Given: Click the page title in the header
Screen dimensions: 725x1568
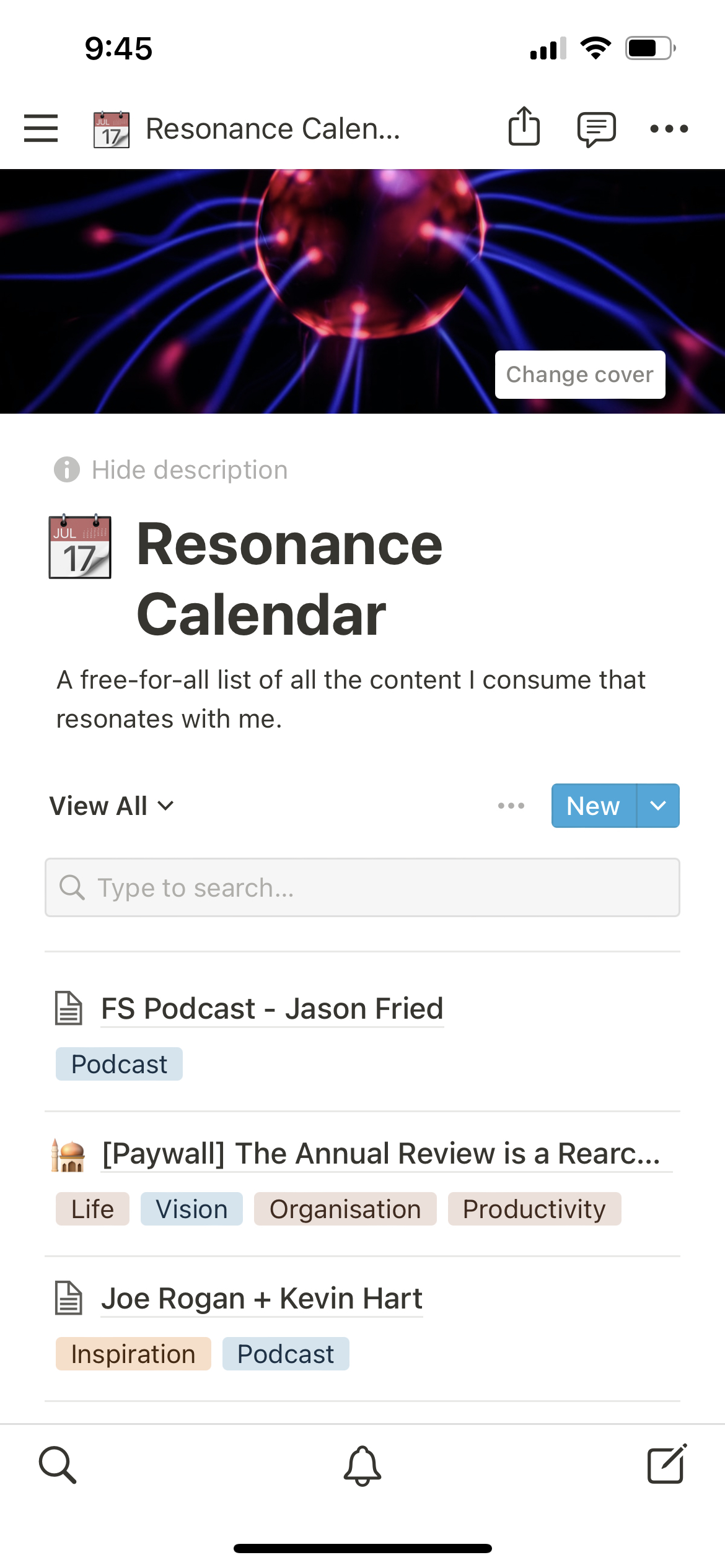Looking at the screenshot, I should coord(273,128).
